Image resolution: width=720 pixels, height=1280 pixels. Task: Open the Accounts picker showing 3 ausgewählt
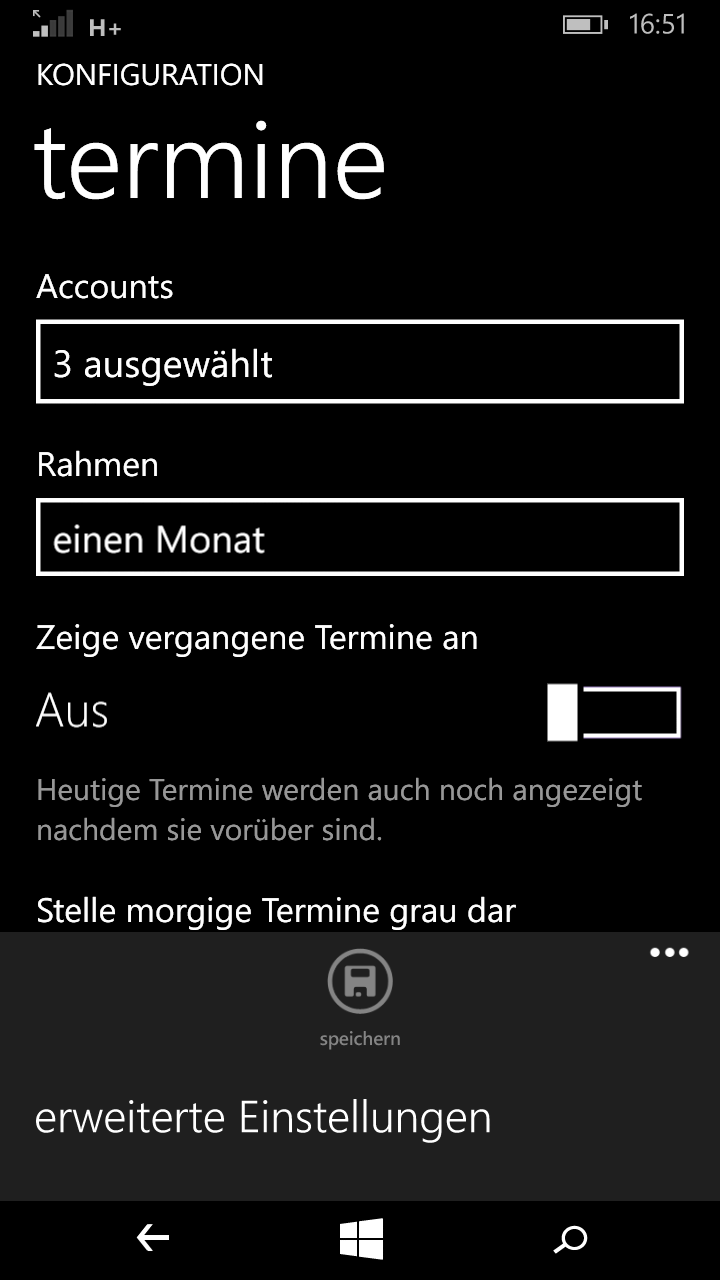coord(360,362)
